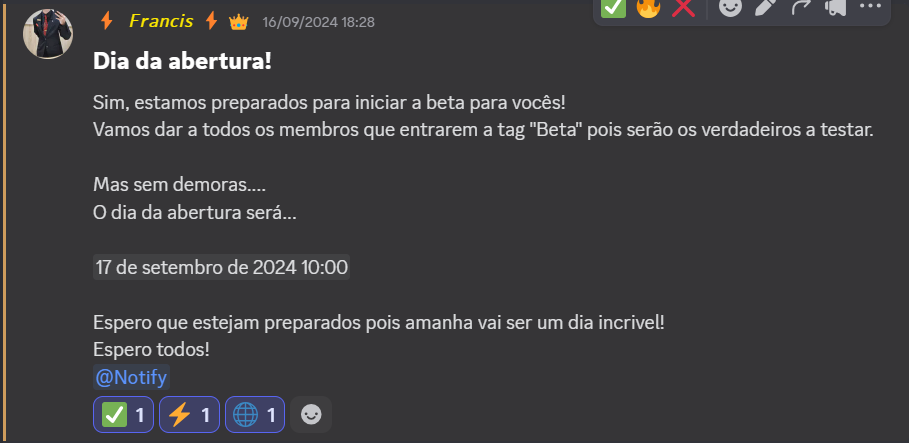Open Francis's profile avatar

click(47, 34)
